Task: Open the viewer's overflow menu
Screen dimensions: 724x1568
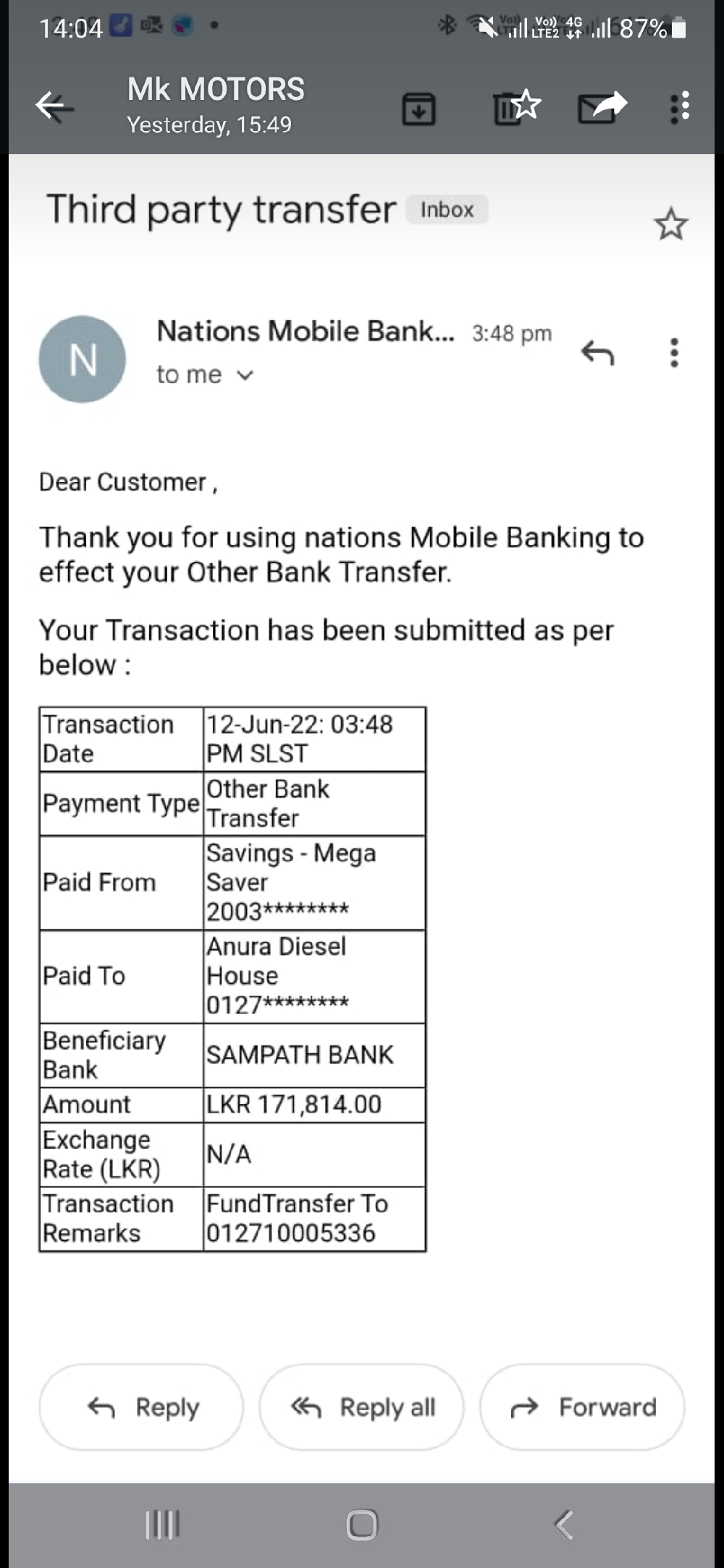Action: [x=679, y=107]
